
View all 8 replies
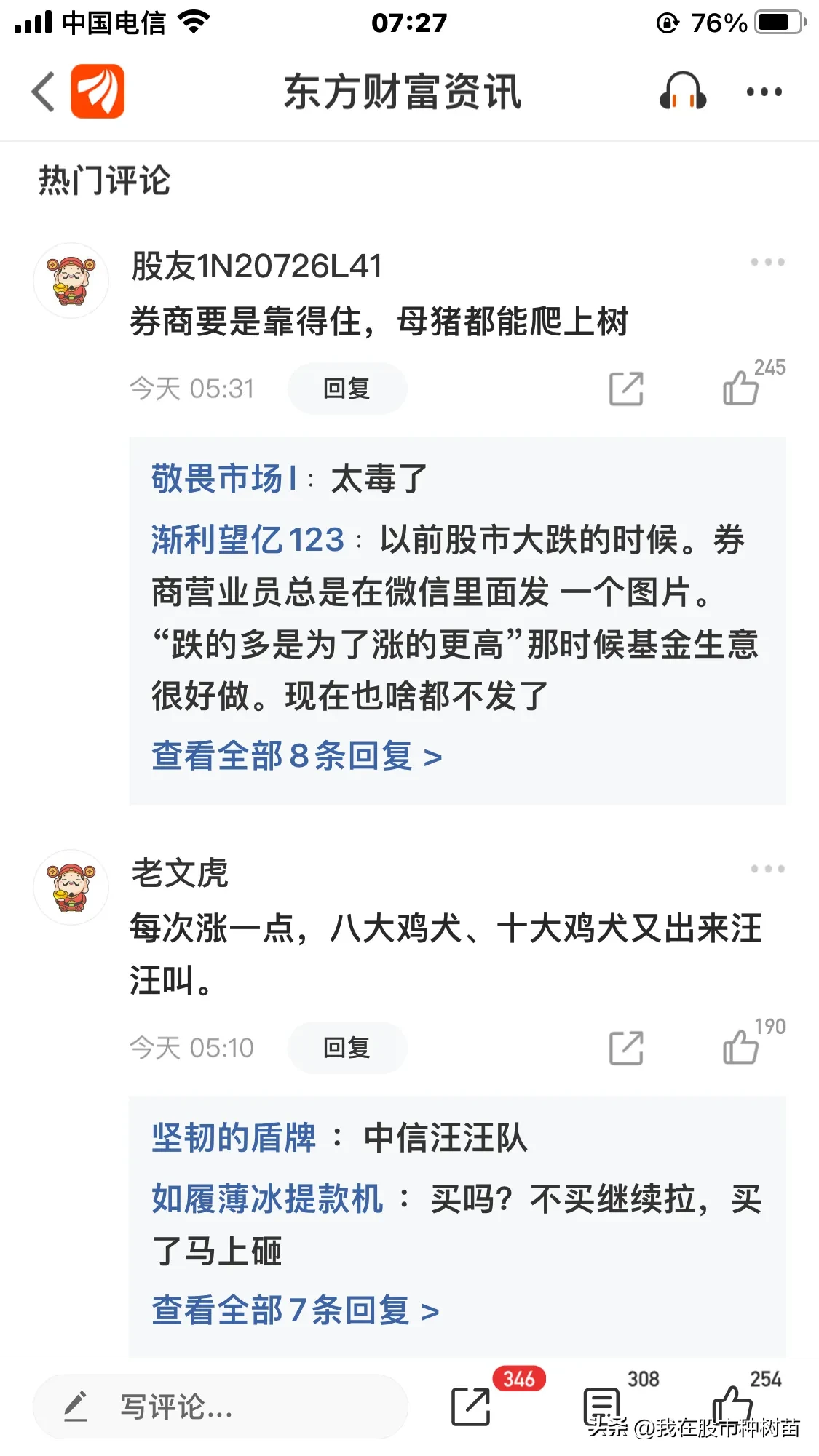[x=296, y=756]
